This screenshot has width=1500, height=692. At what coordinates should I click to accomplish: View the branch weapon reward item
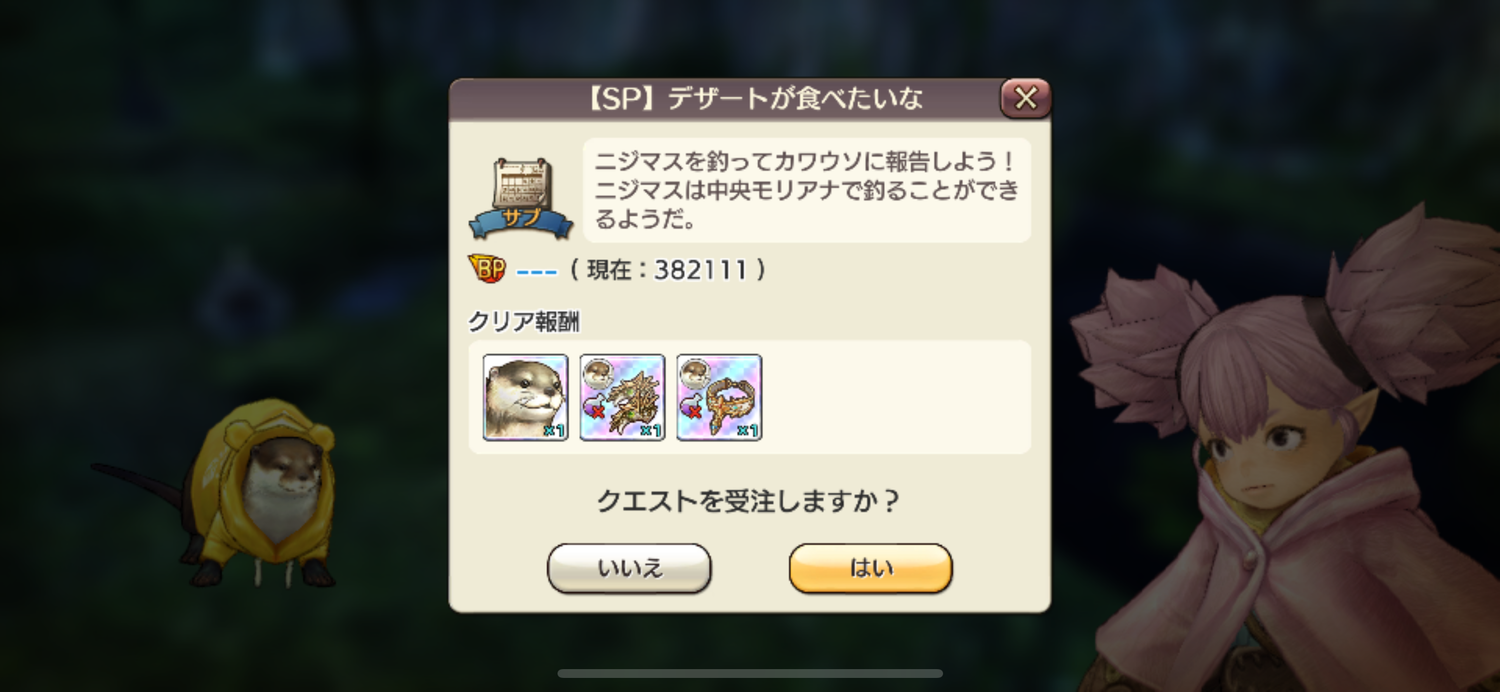622,397
